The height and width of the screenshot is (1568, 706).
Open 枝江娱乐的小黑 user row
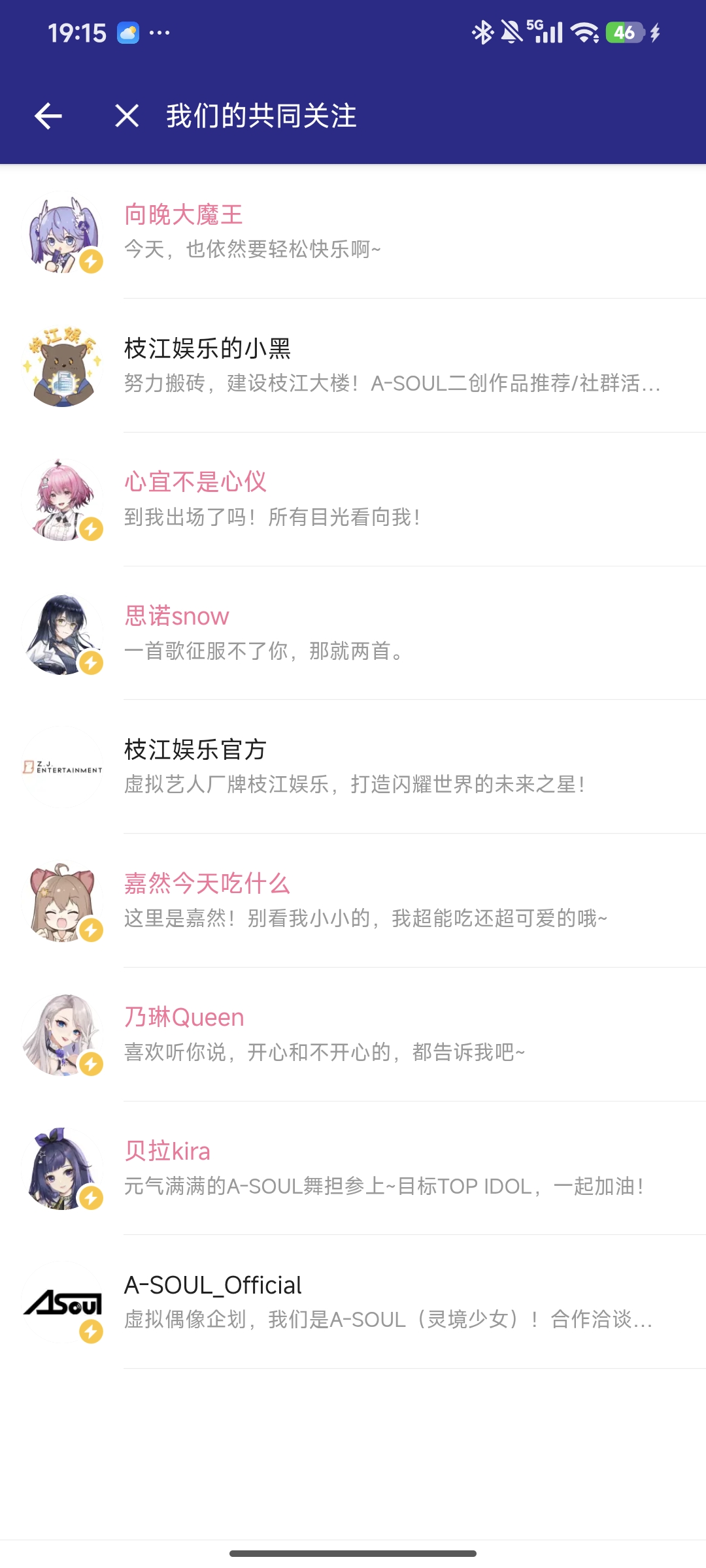pos(353,366)
